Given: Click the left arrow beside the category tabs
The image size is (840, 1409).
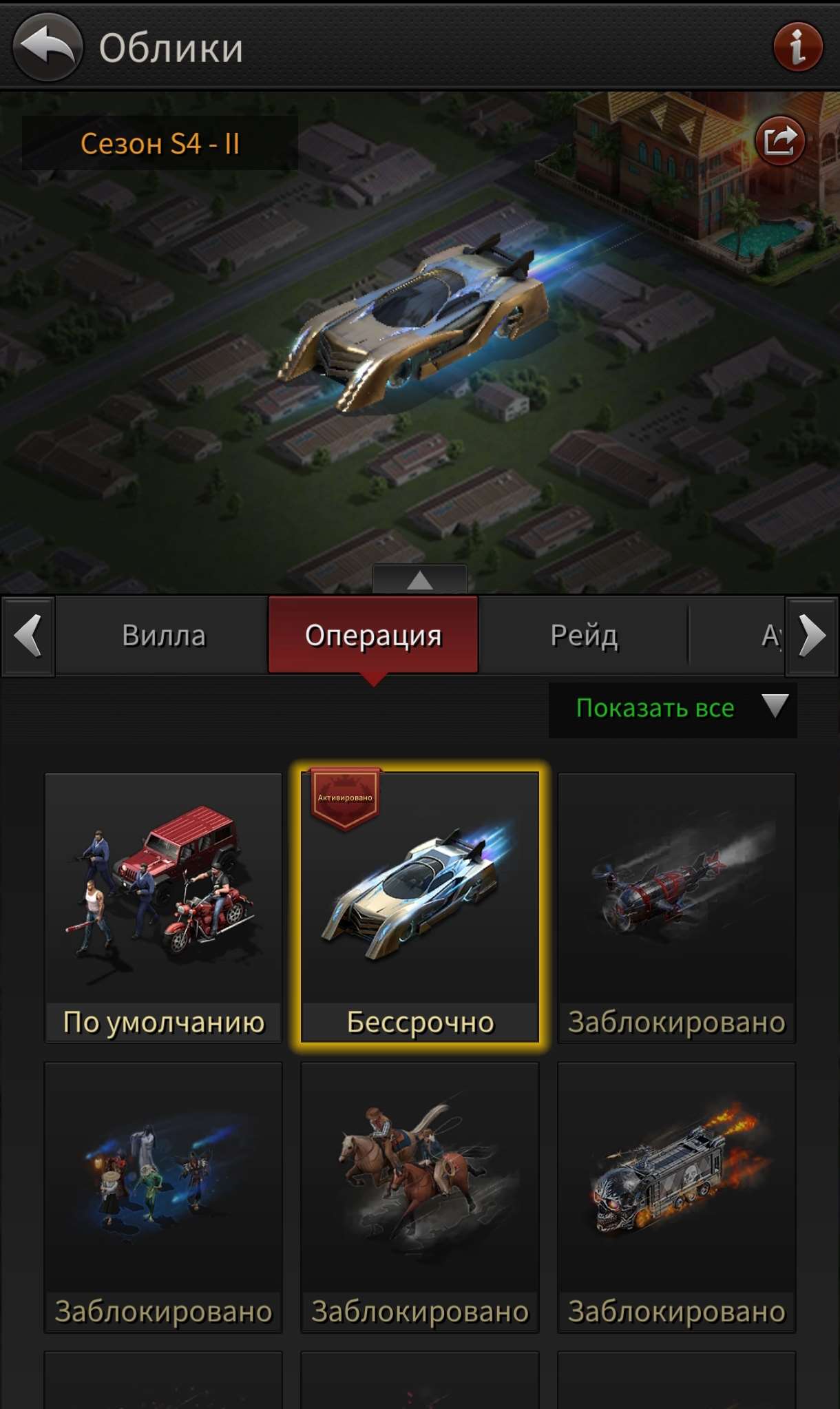Looking at the screenshot, I should coord(28,635).
